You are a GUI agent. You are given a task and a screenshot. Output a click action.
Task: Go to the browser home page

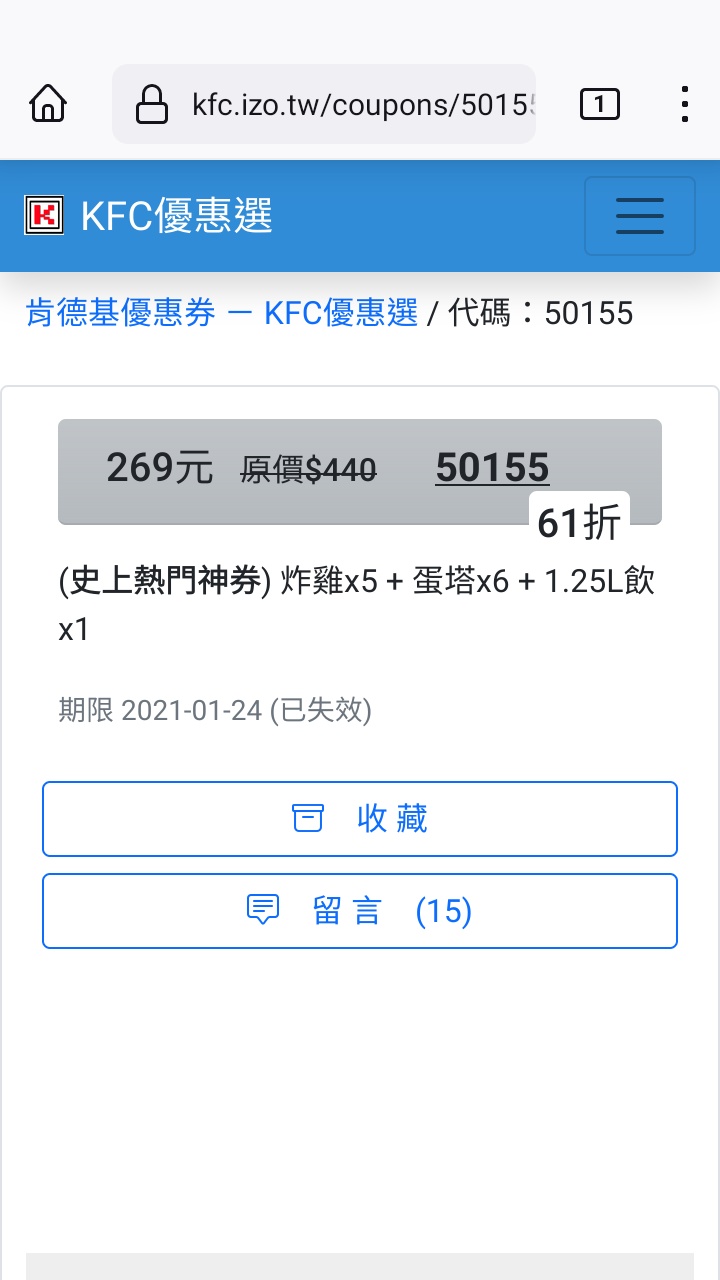48,104
